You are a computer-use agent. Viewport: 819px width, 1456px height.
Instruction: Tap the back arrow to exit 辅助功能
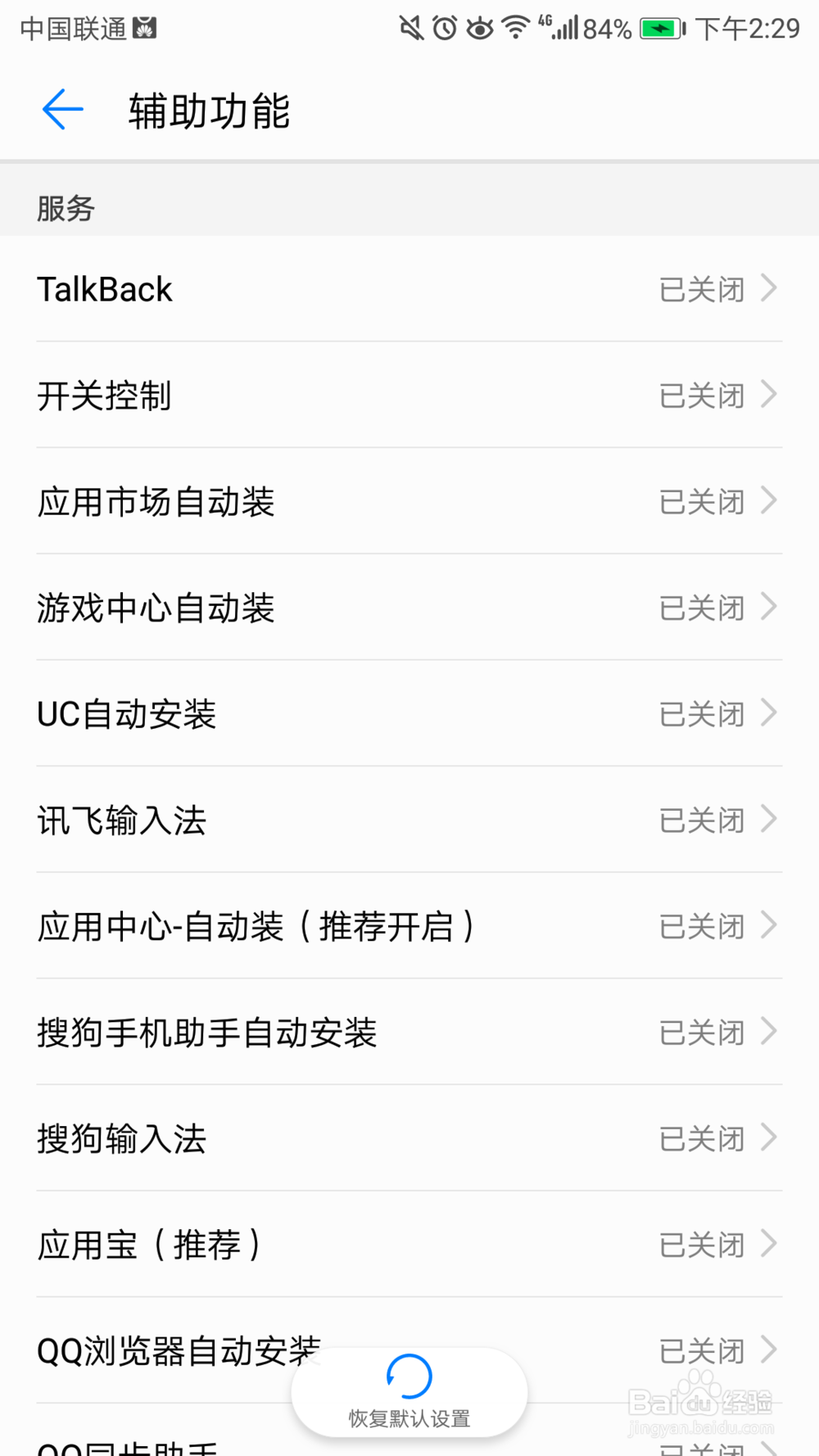tap(61, 107)
